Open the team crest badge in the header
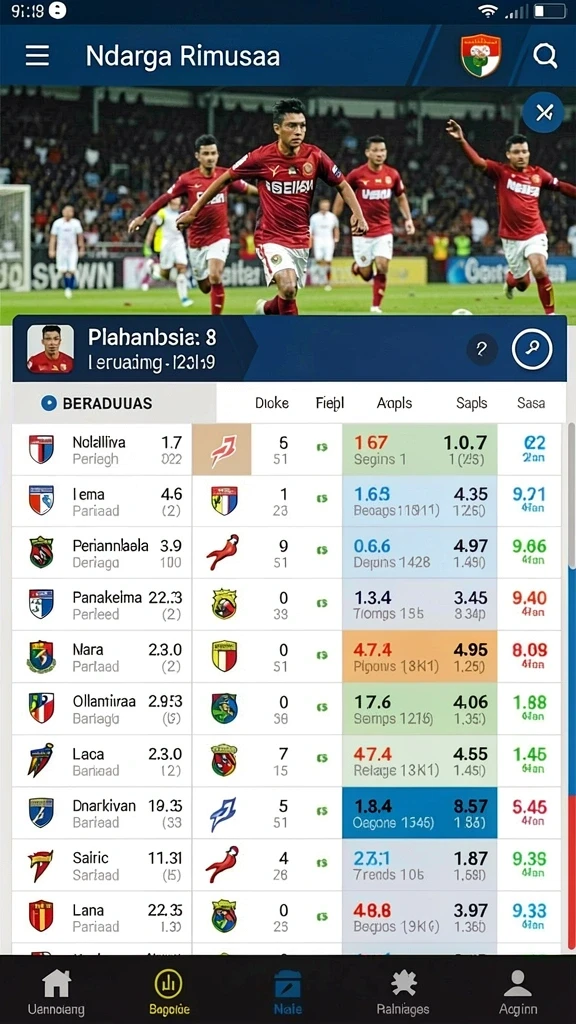This screenshot has width=576, height=1024. (481, 56)
